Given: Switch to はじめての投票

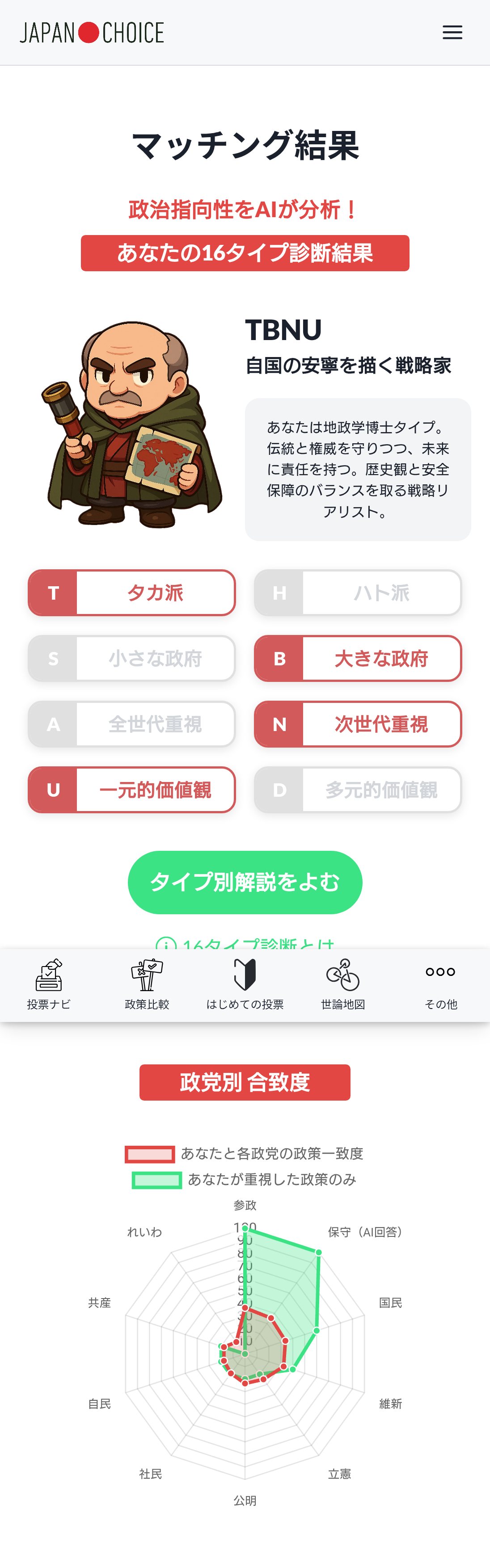Looking at the screenshot, I should point(245,984).
